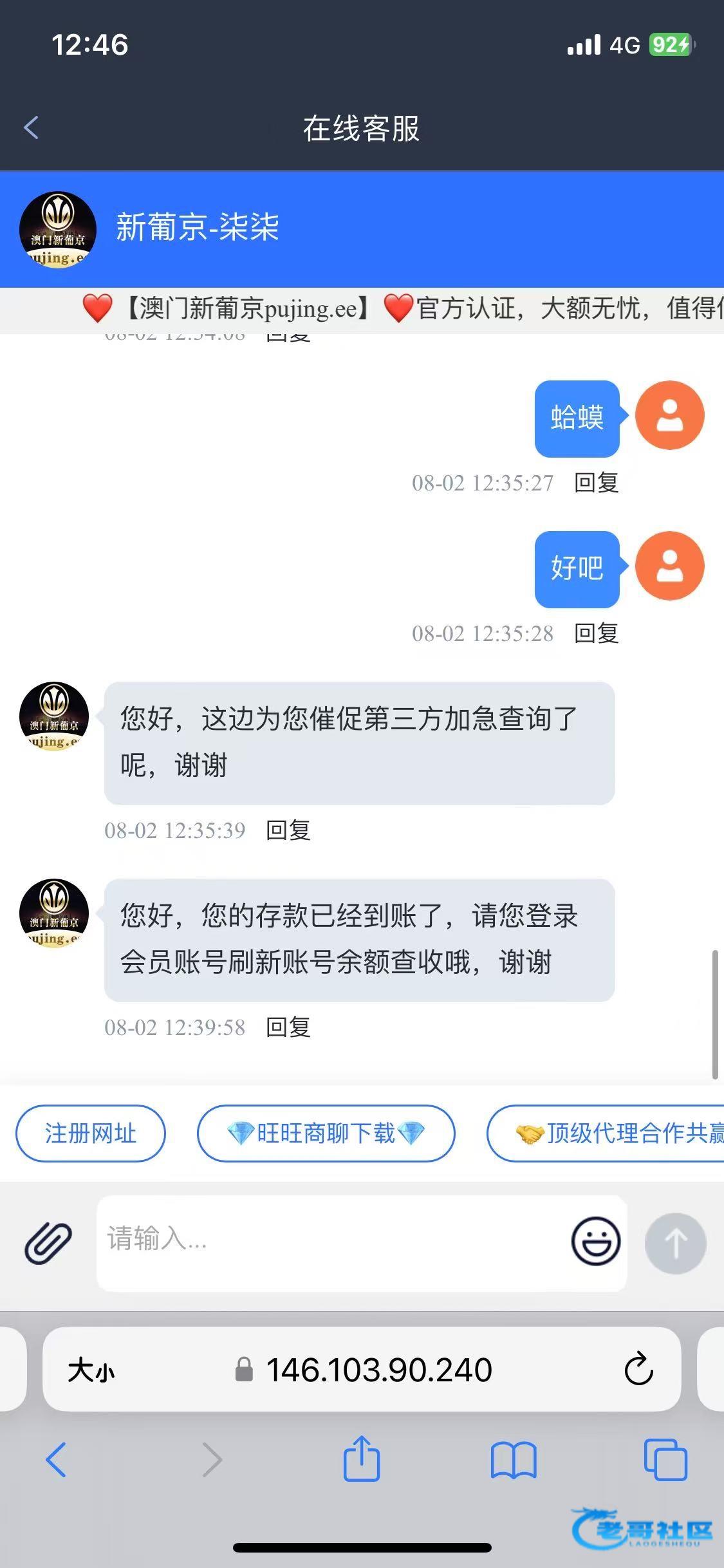Reply to the 12:35:39 agent message
Image resolution: width=724 pixels, height=1568 pixels.
(288, 830)
